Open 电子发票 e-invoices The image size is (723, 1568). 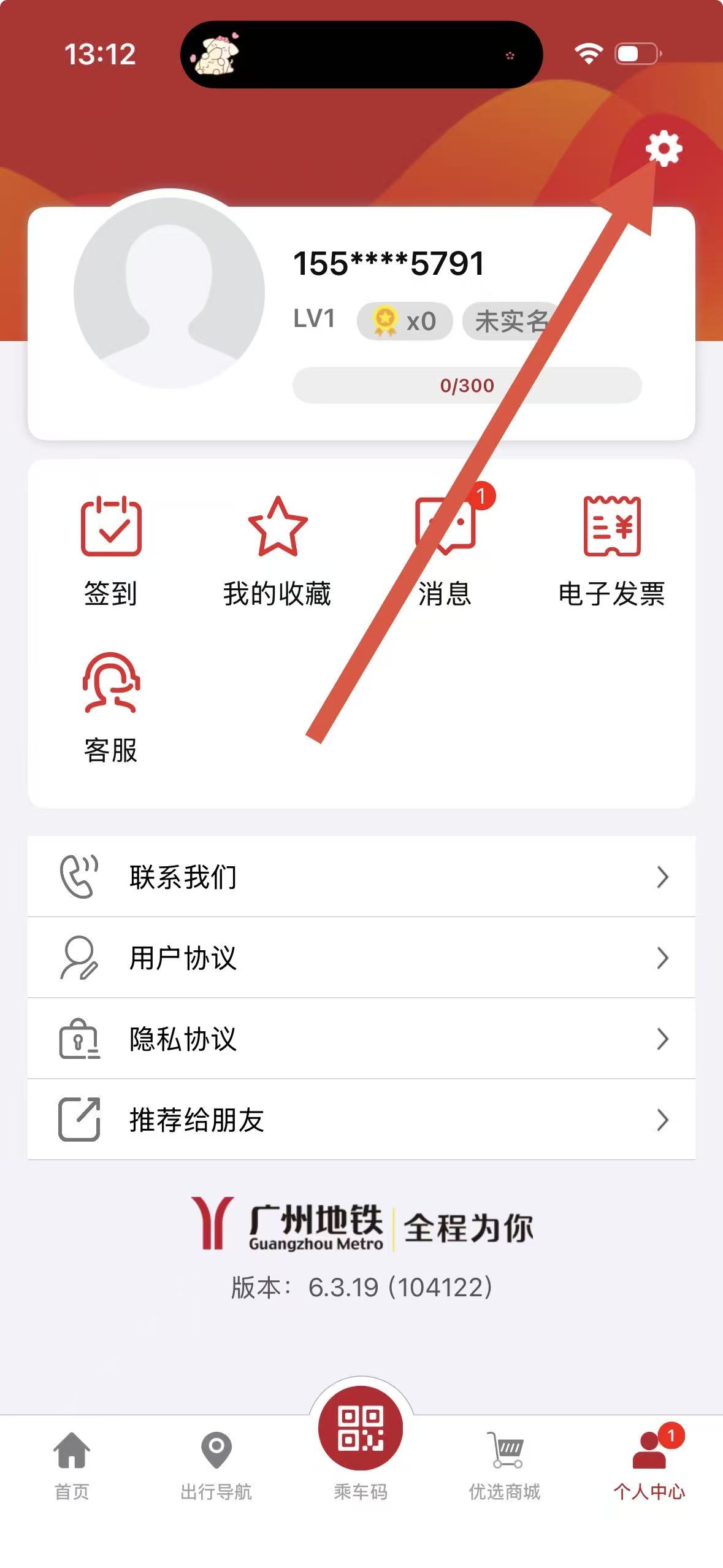pos(611,550)
